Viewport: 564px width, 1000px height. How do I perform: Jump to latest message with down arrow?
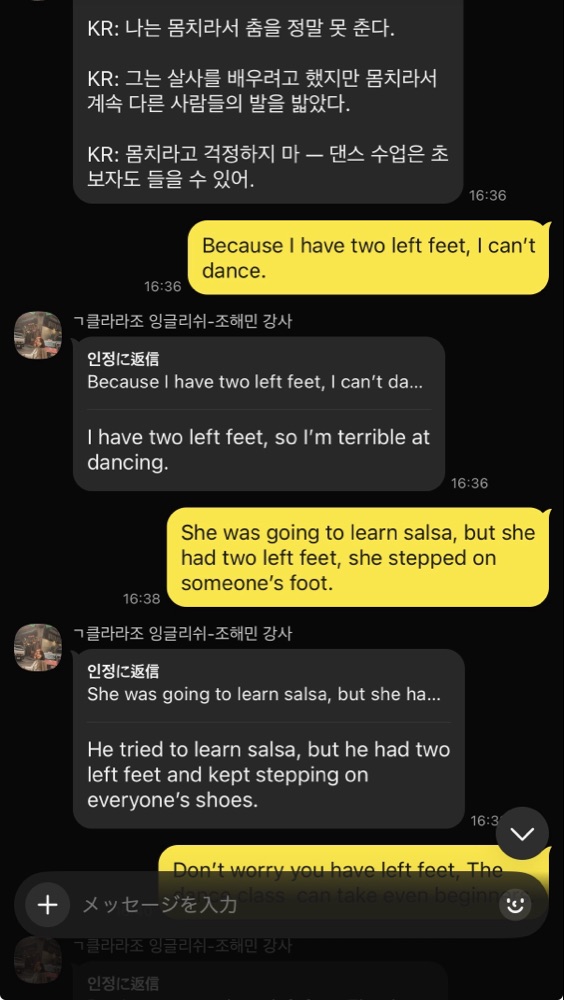click(x=522, y=834)
